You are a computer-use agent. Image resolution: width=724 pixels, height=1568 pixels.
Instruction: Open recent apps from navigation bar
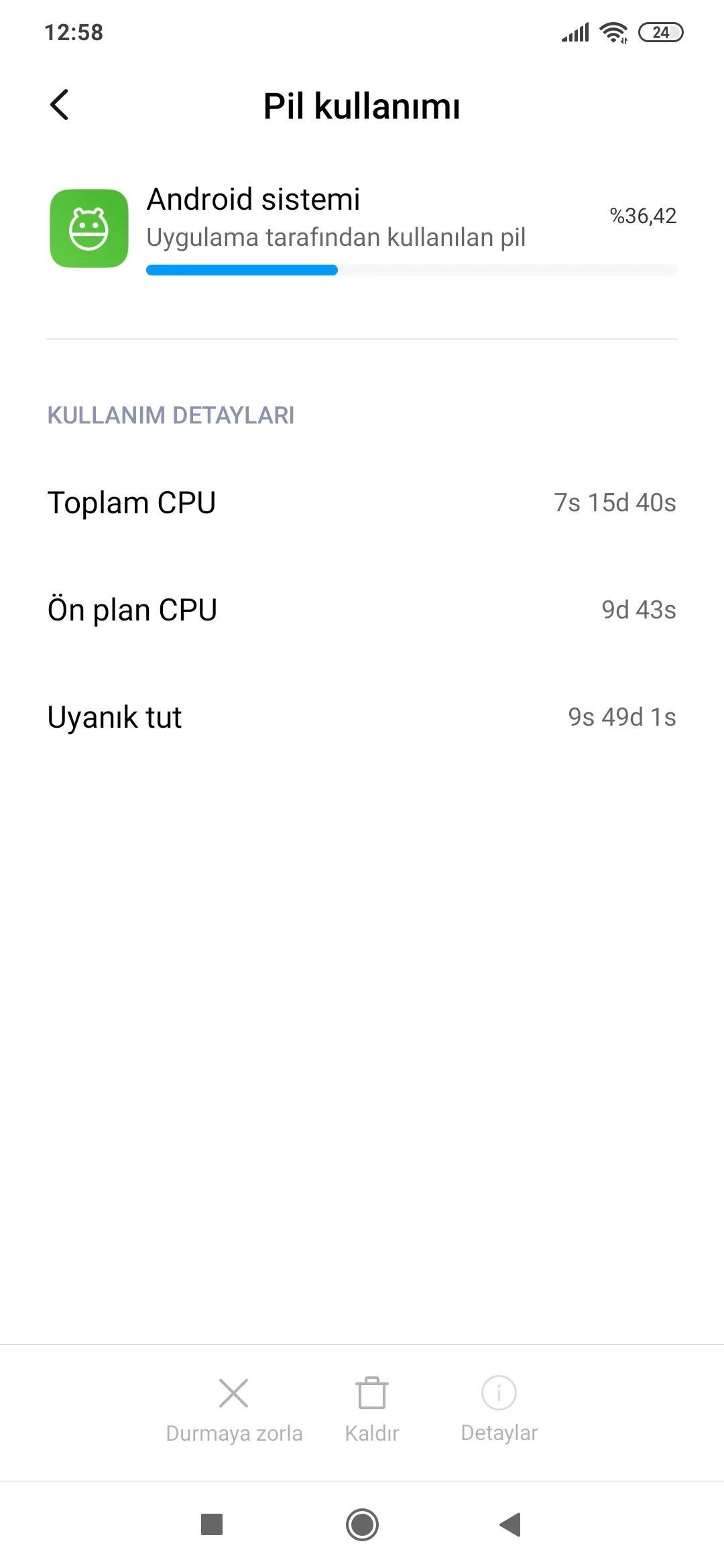[x=212, y=1524]
